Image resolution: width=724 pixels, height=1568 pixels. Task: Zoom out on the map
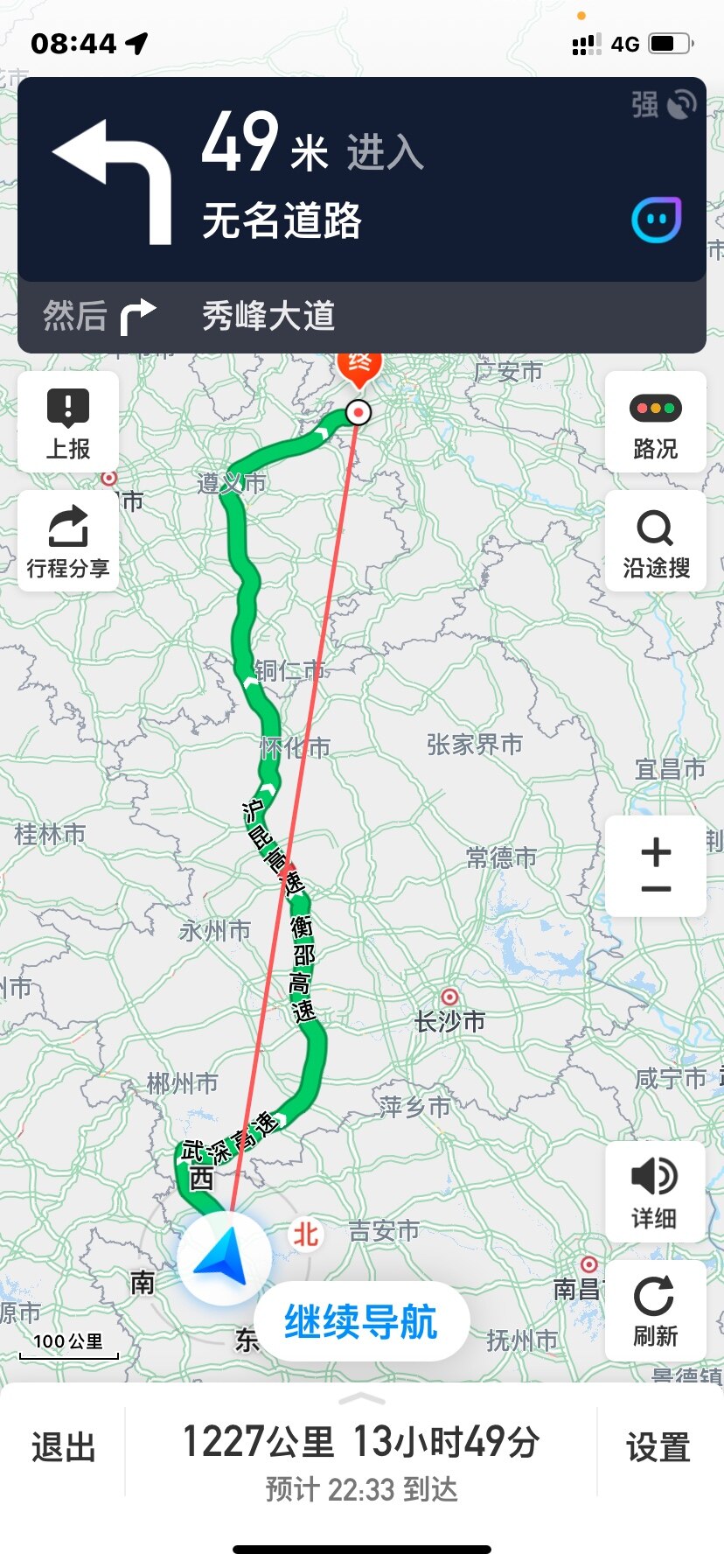(655, 890)
